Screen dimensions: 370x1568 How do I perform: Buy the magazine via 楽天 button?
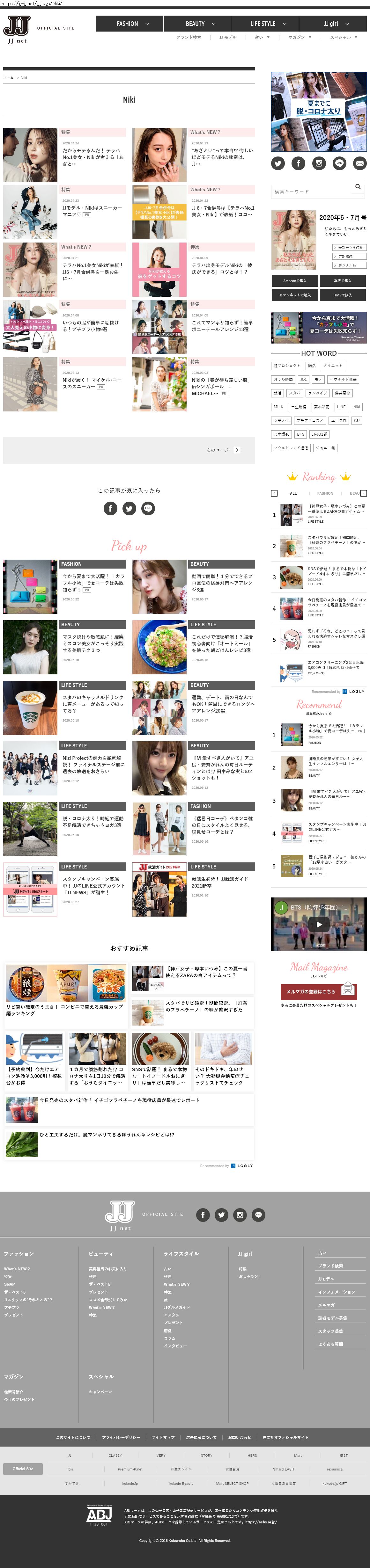(342, 280)
